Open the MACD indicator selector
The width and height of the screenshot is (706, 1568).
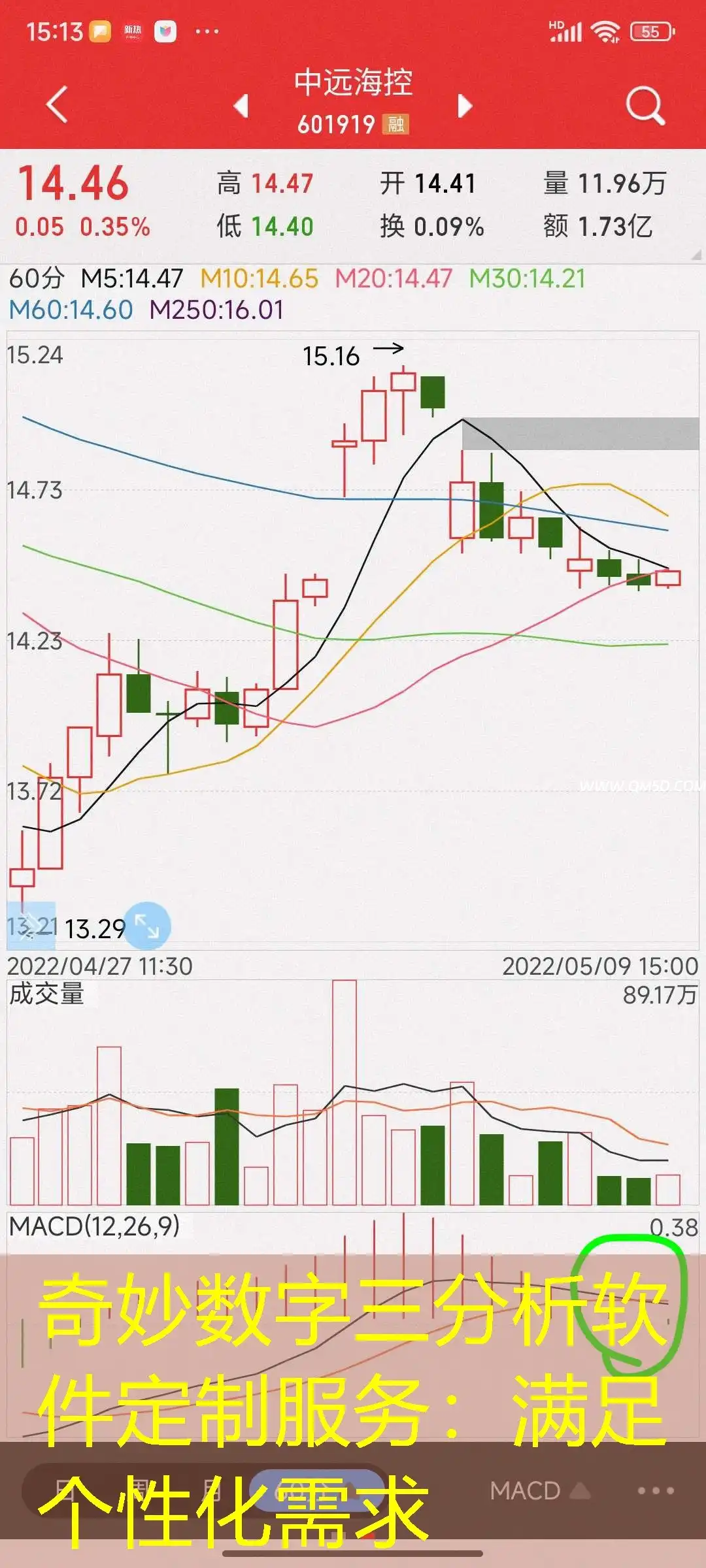tap(539, 1490)
